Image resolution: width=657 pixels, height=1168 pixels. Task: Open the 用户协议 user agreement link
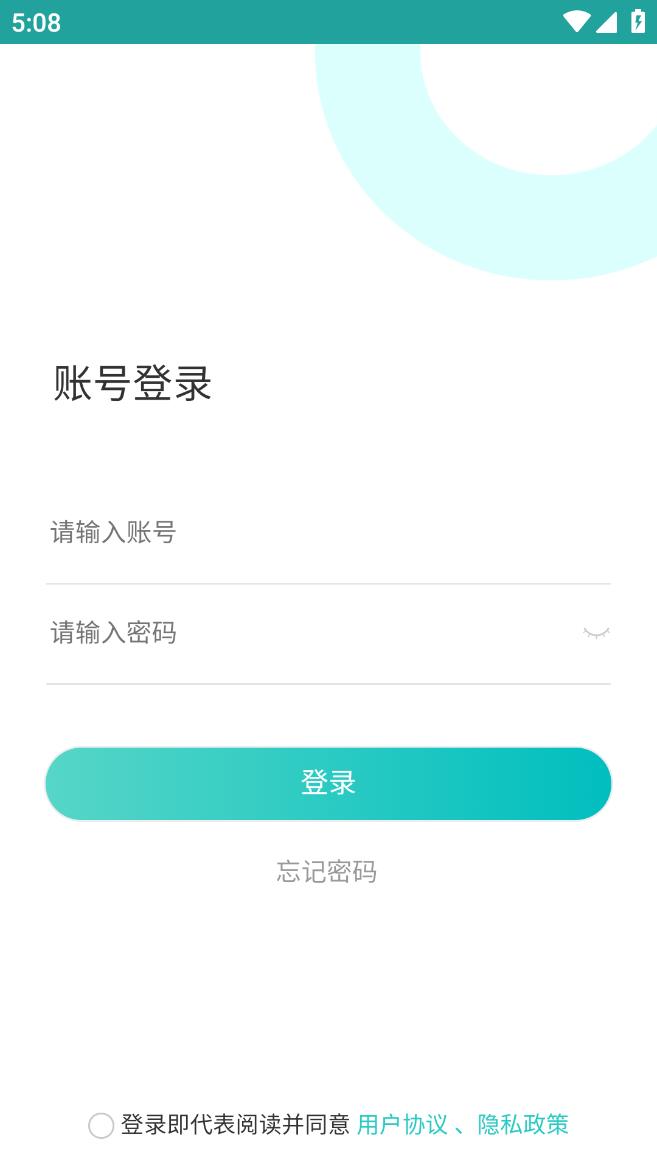[x=402, y=1124]
